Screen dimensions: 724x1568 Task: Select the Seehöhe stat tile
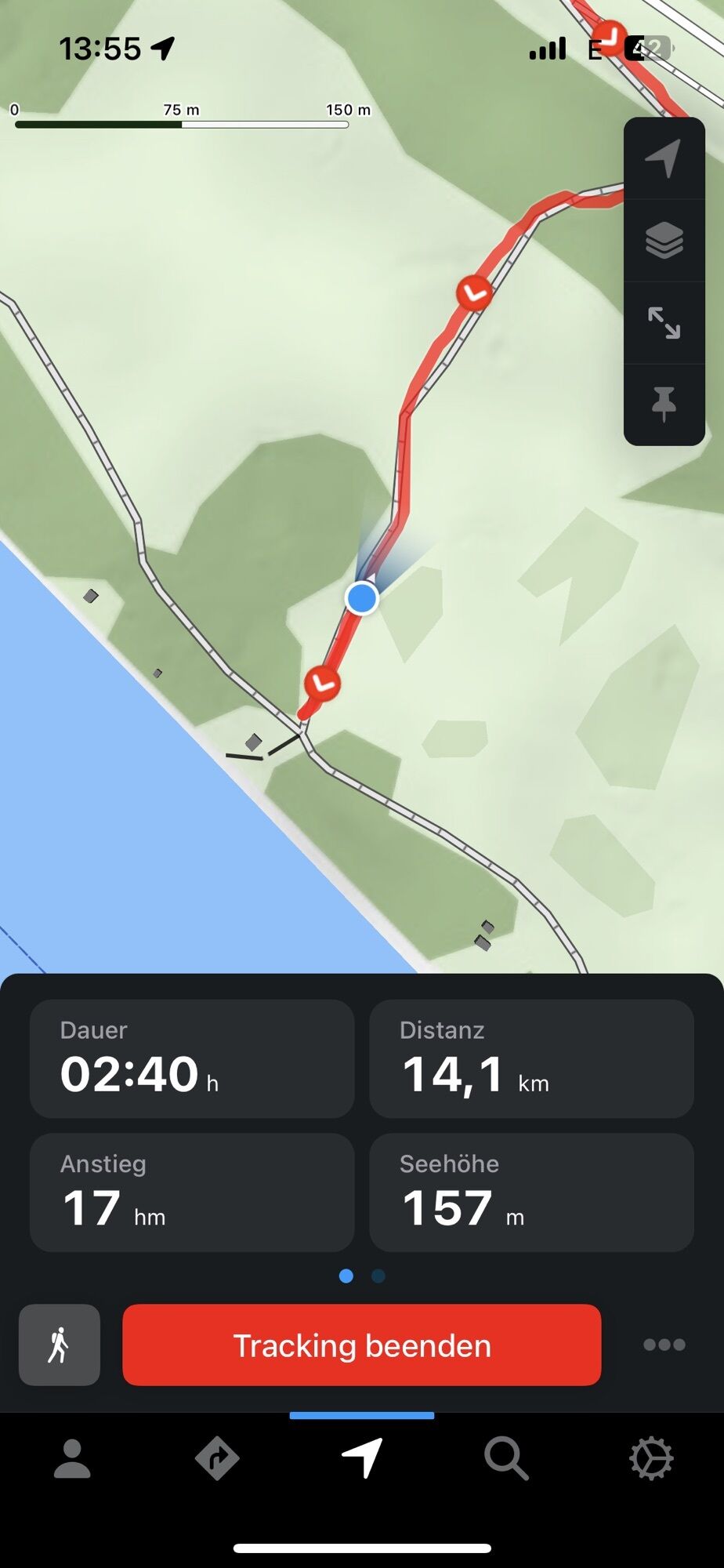click(531, 1192)
